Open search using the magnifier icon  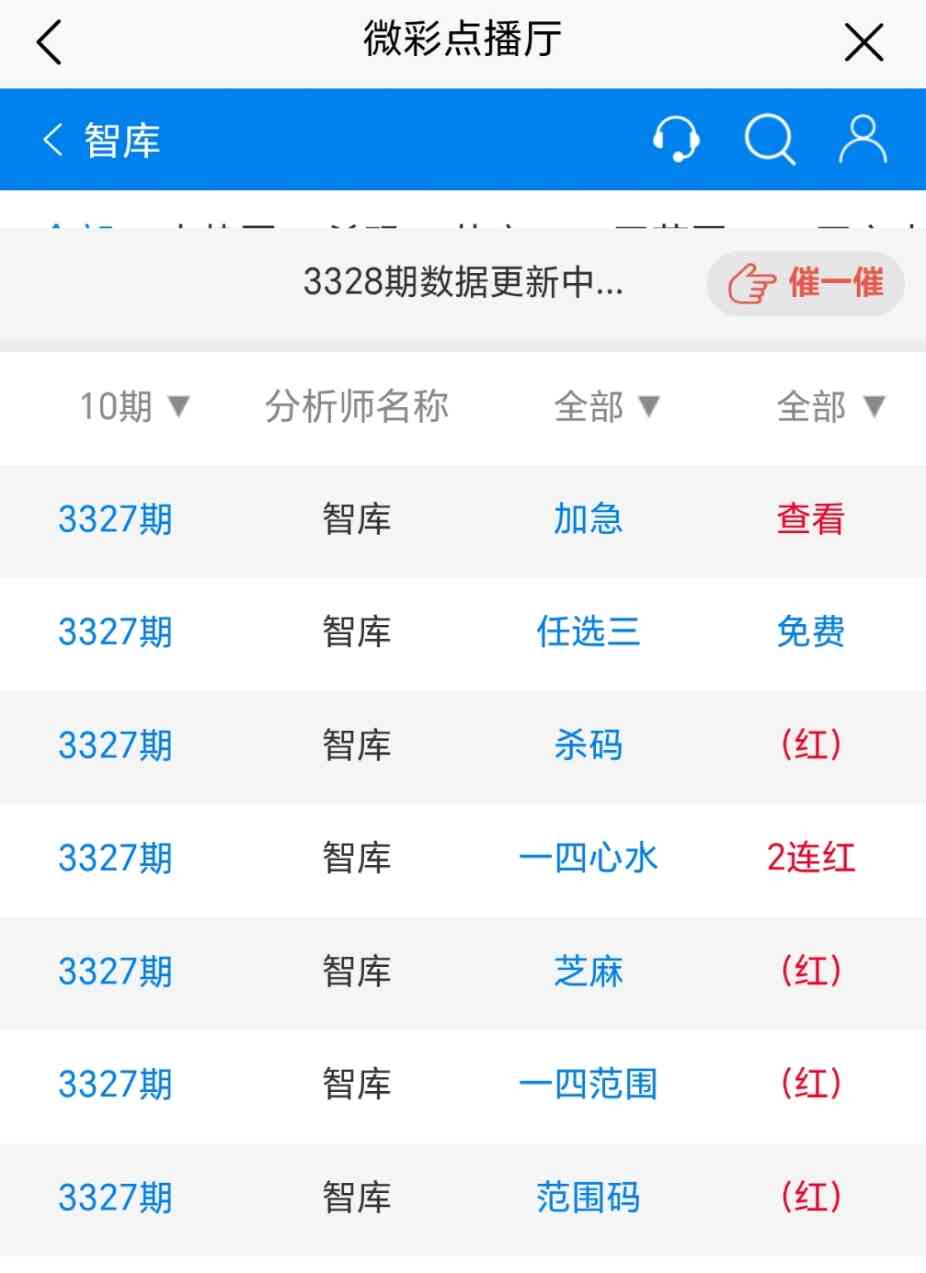pyautogui.click(x=770, y=140)
